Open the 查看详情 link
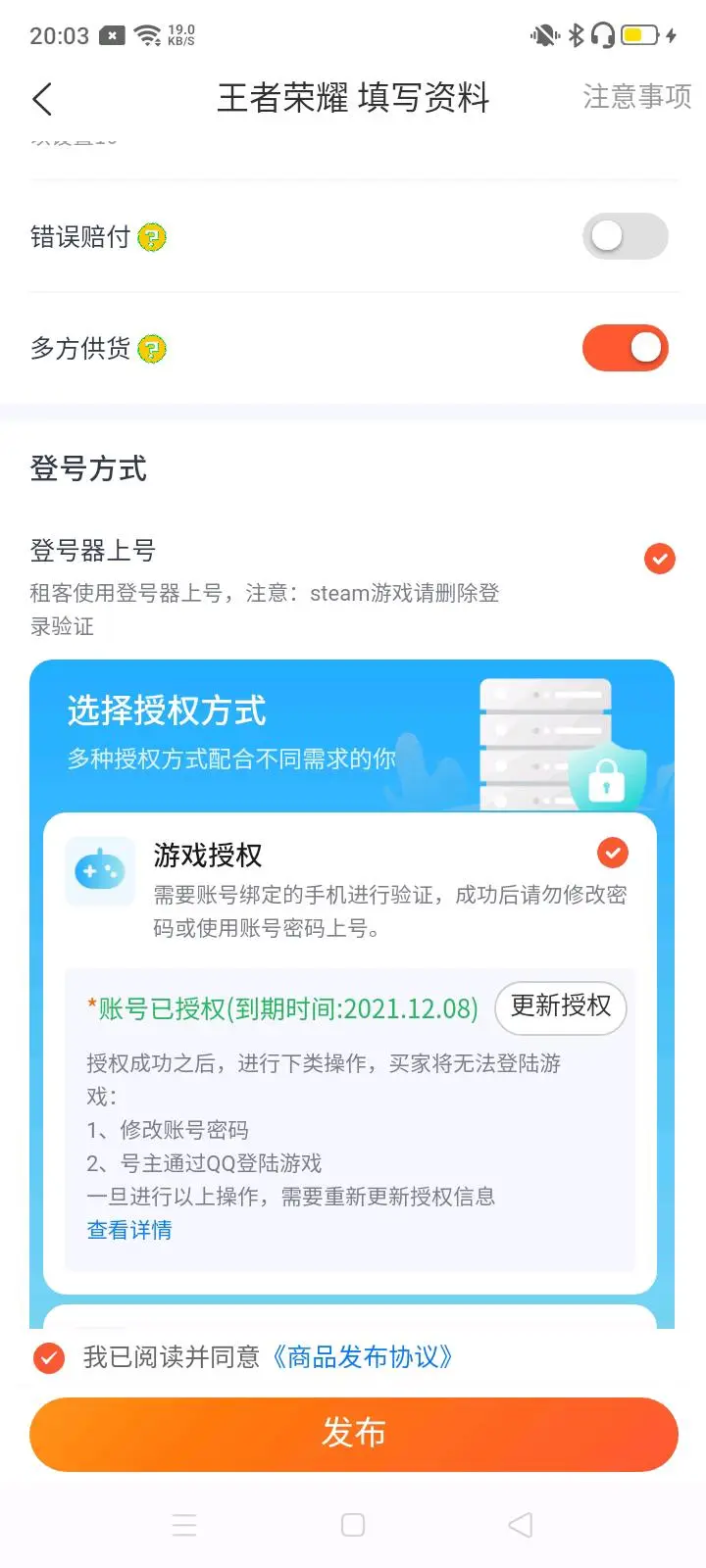706x1568 pixels. (x=129, y=1230)
